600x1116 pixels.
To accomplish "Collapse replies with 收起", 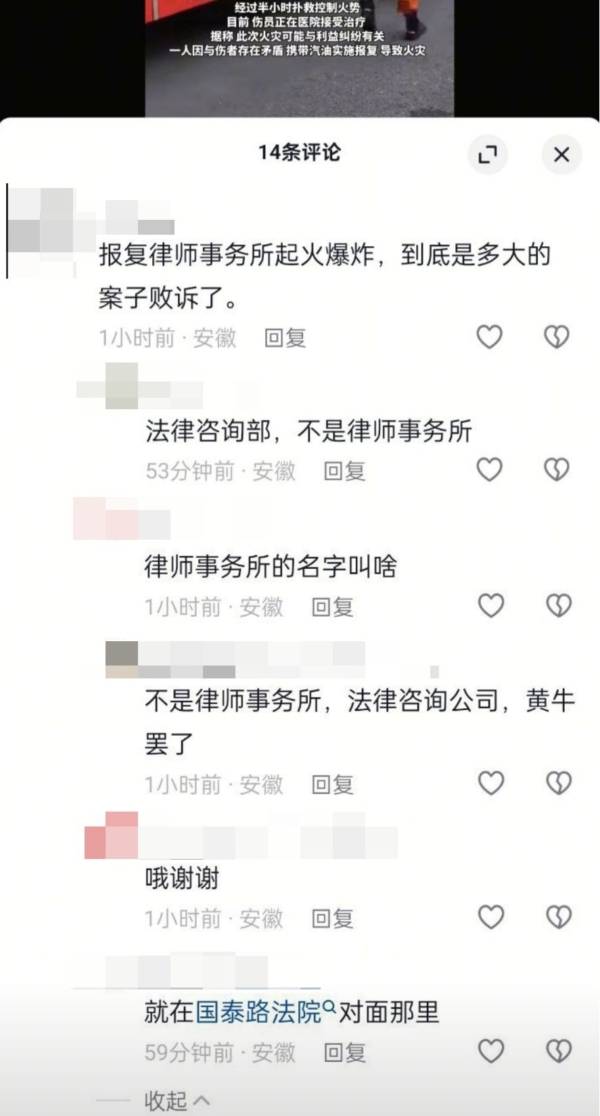I will click(176, 1101).
